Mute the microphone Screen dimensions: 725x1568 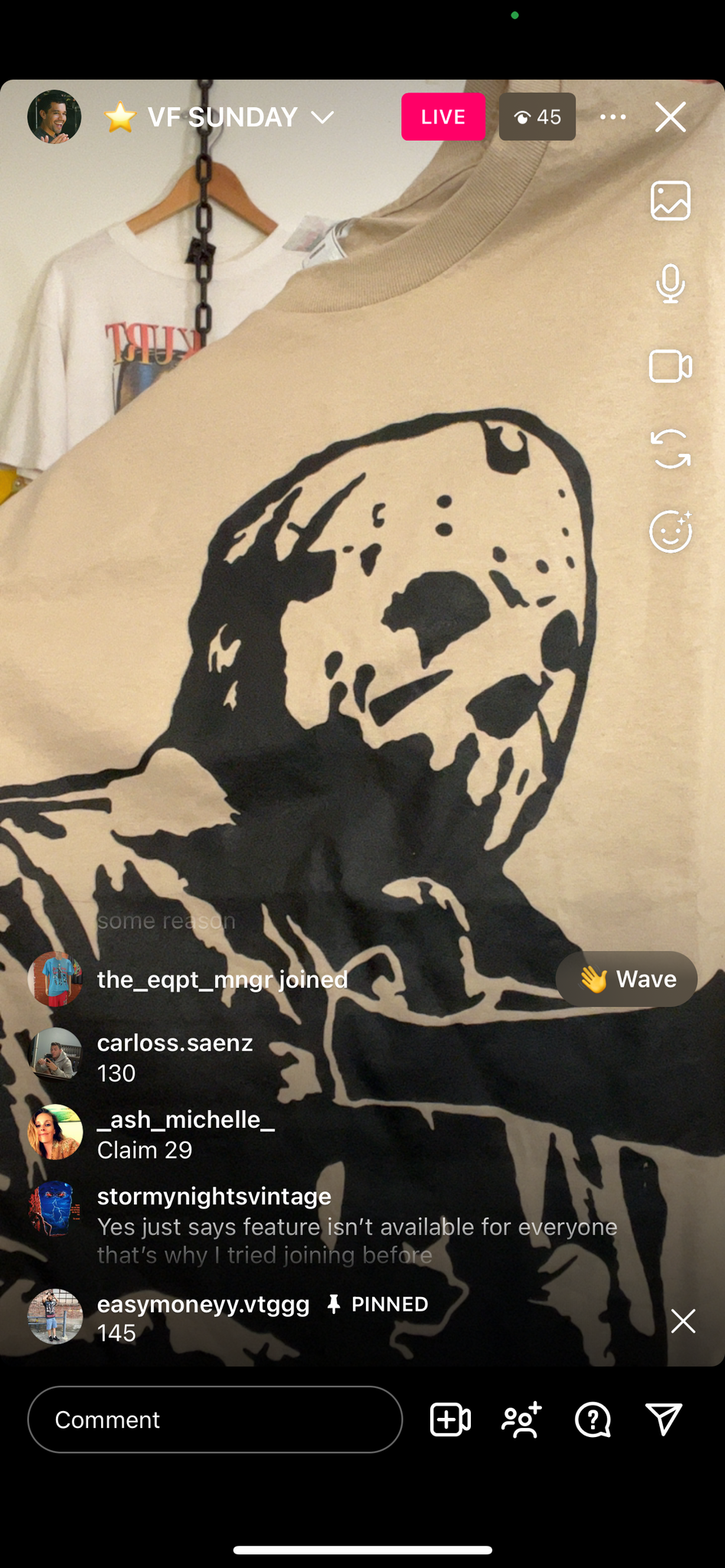(671, 283)
